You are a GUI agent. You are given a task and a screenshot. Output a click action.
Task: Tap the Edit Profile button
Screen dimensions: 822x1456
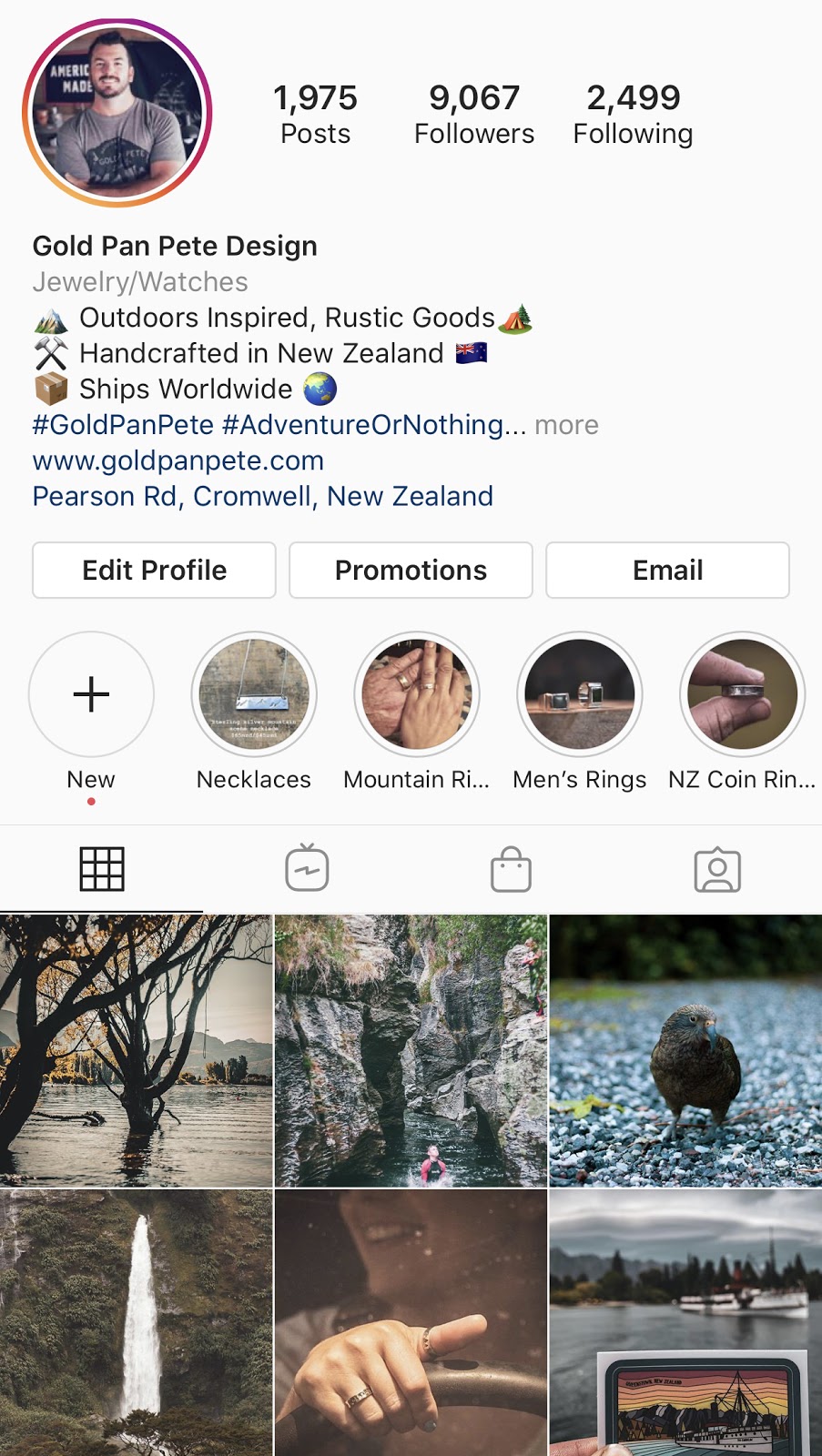coord(154,571)
